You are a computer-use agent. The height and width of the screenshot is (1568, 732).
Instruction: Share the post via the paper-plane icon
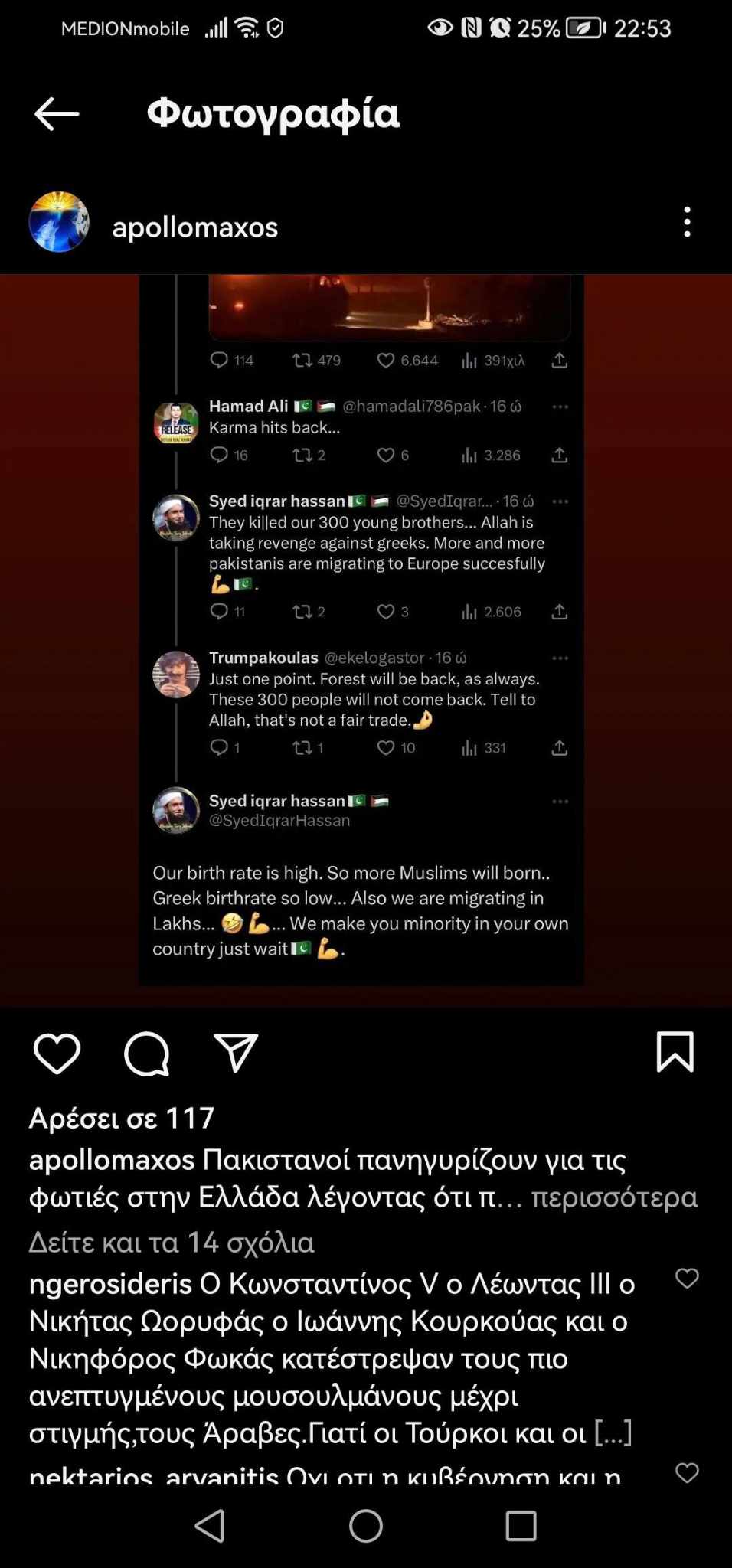click(x=235, y=1053)
